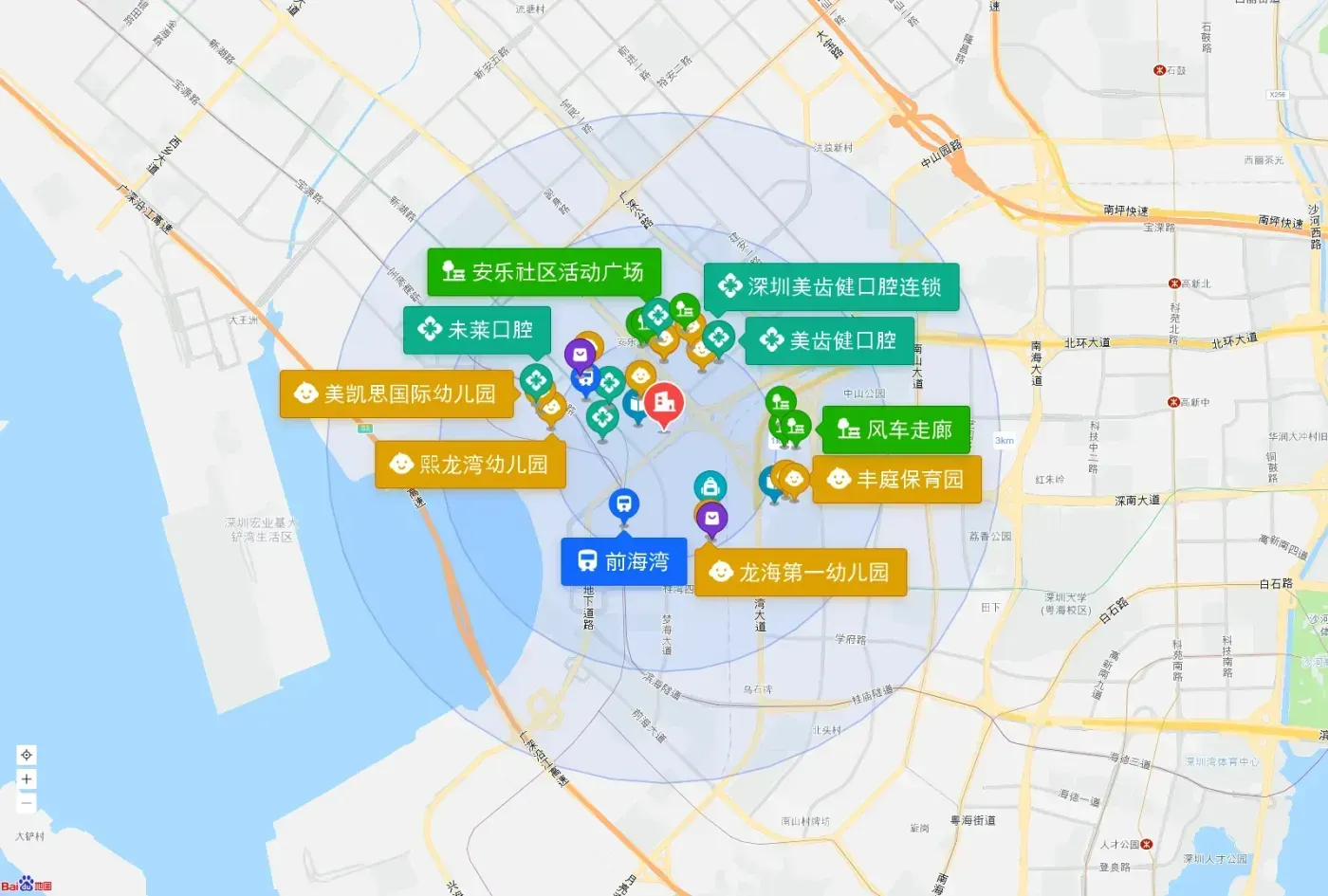This screenshot has height=896, width=1328.
Task: Zoom in on the map
Action: [27, 779]
